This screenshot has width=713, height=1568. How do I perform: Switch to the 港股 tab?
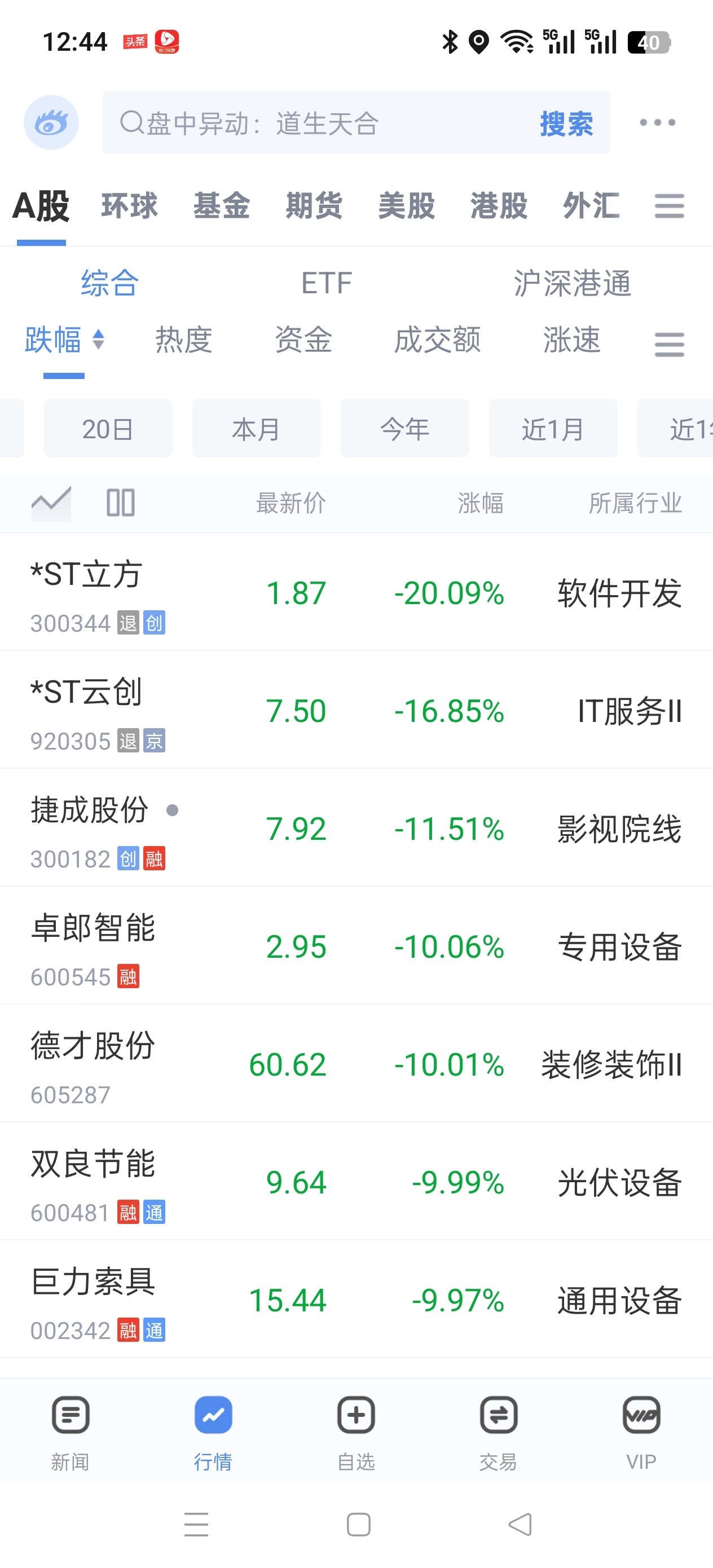(499, 205)
